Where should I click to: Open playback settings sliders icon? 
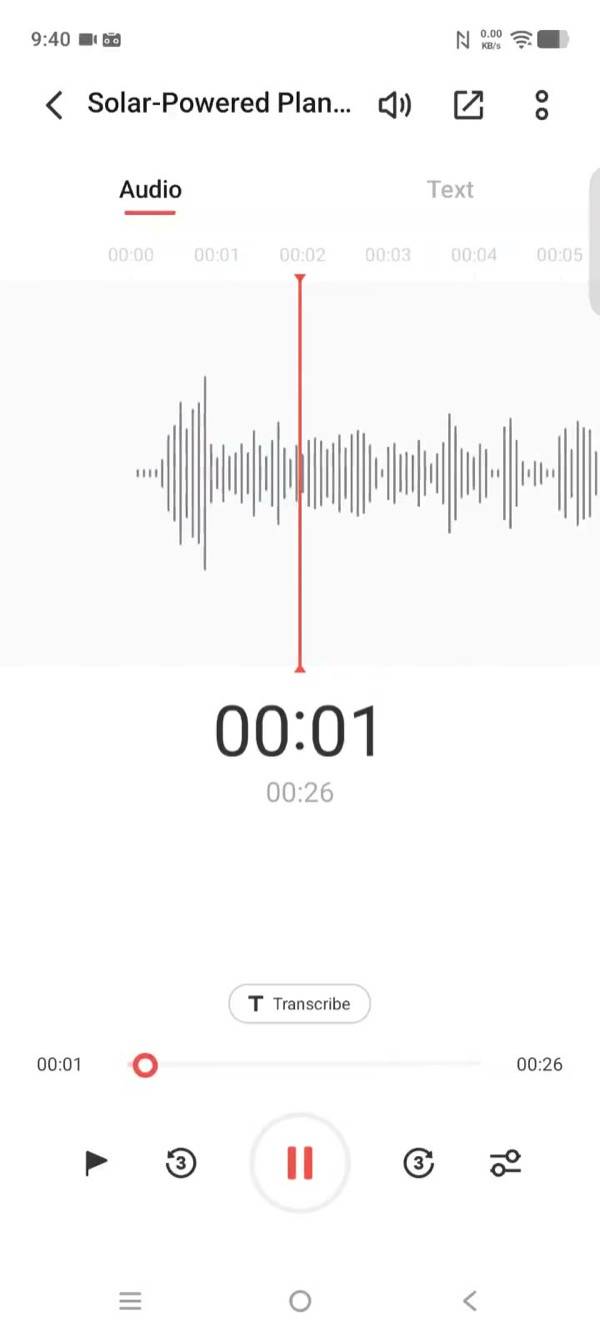pos(505,1163)
